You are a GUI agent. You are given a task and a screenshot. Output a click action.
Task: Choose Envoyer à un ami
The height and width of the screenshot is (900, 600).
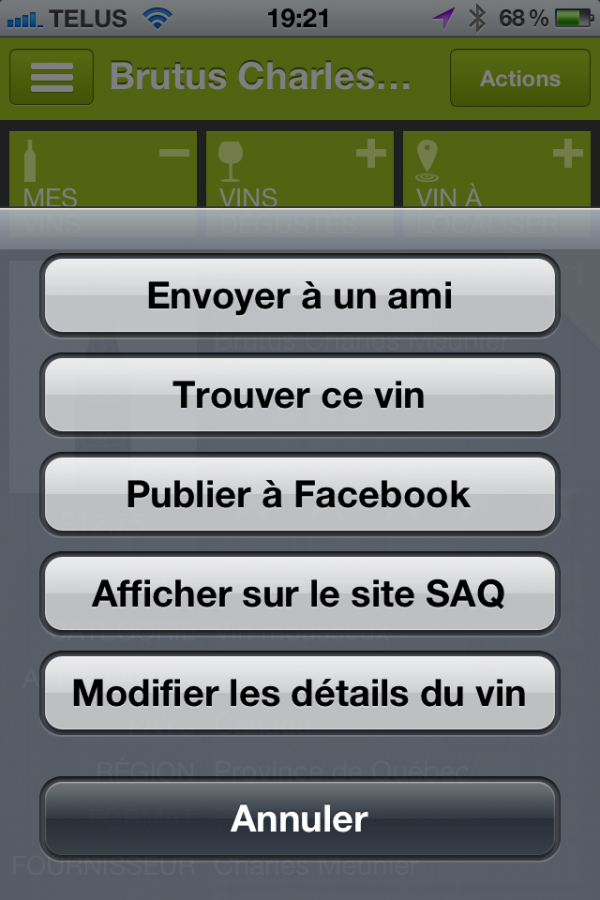(x=299, y=296)
